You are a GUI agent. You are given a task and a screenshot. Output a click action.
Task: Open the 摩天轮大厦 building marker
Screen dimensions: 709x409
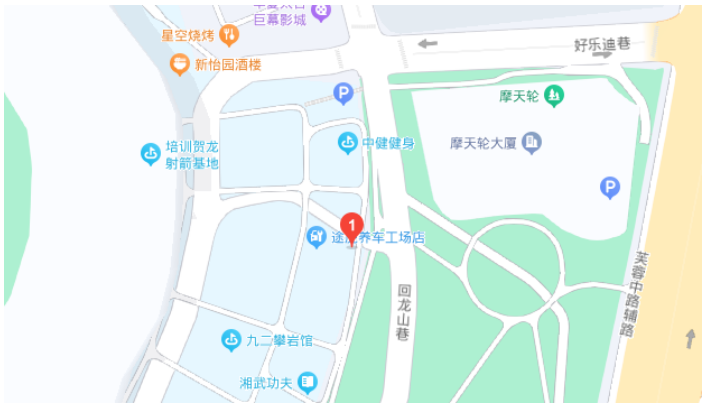(532, 143)
